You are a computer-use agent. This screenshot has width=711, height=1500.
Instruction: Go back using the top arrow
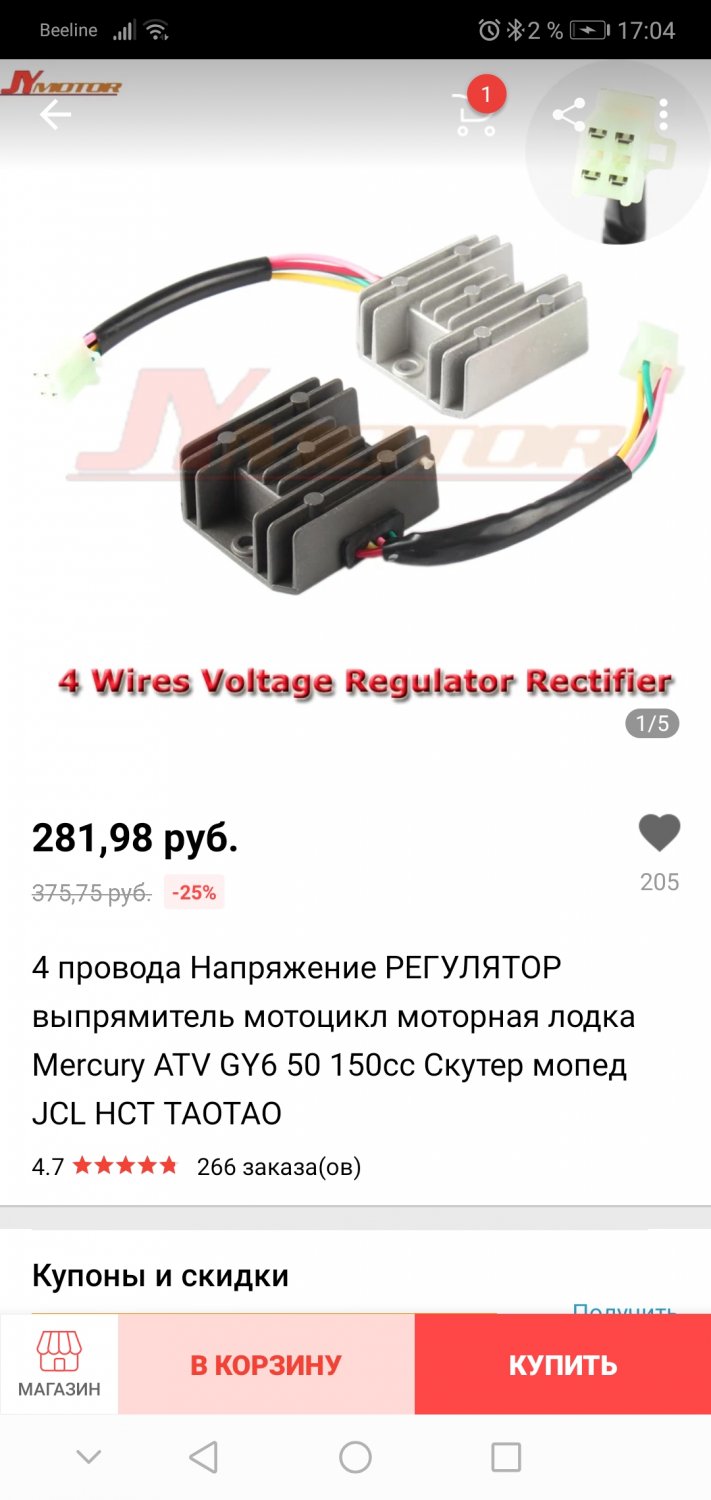tap(55, 115)
